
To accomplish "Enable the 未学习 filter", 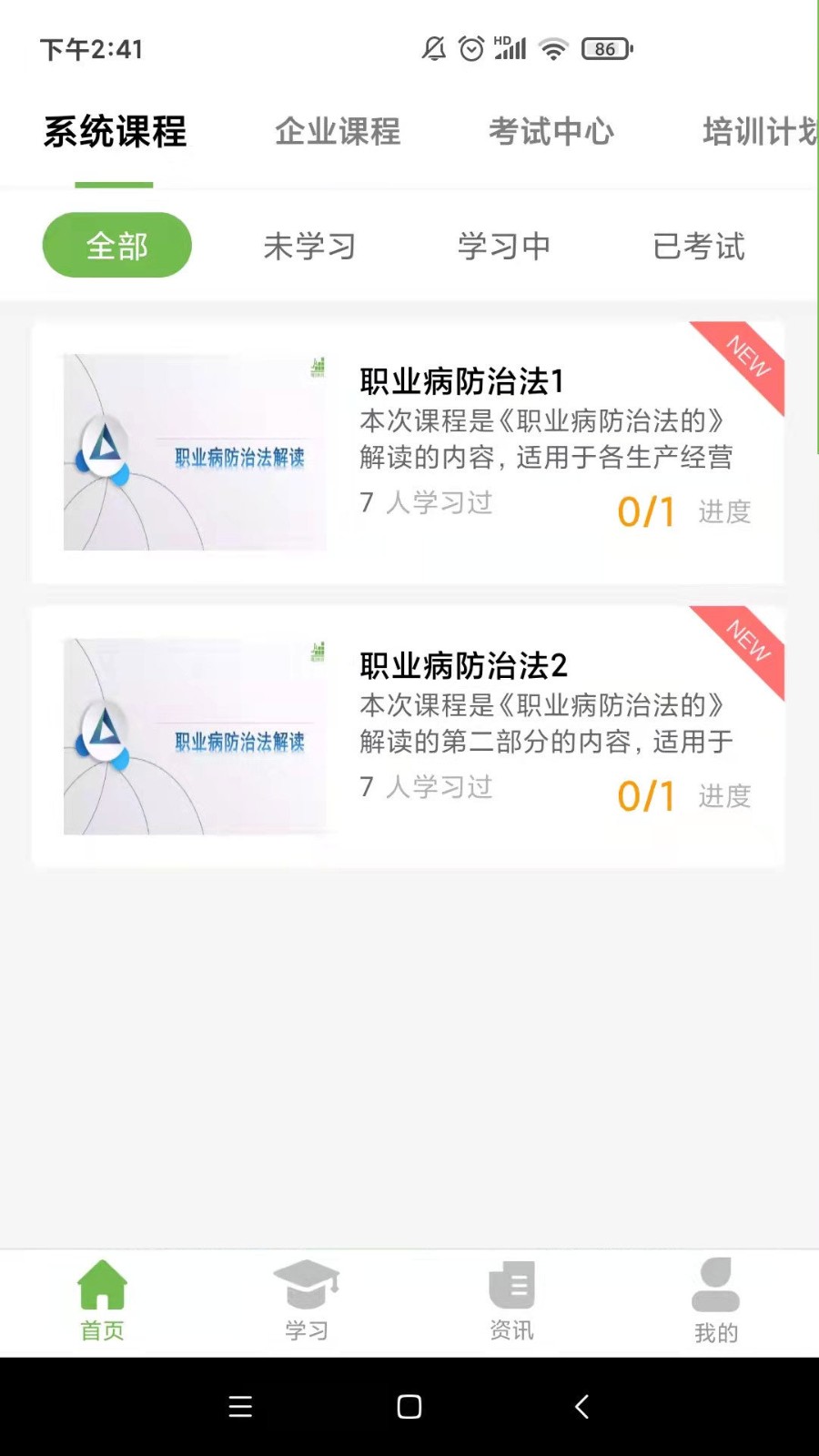I will pos(308,246).
